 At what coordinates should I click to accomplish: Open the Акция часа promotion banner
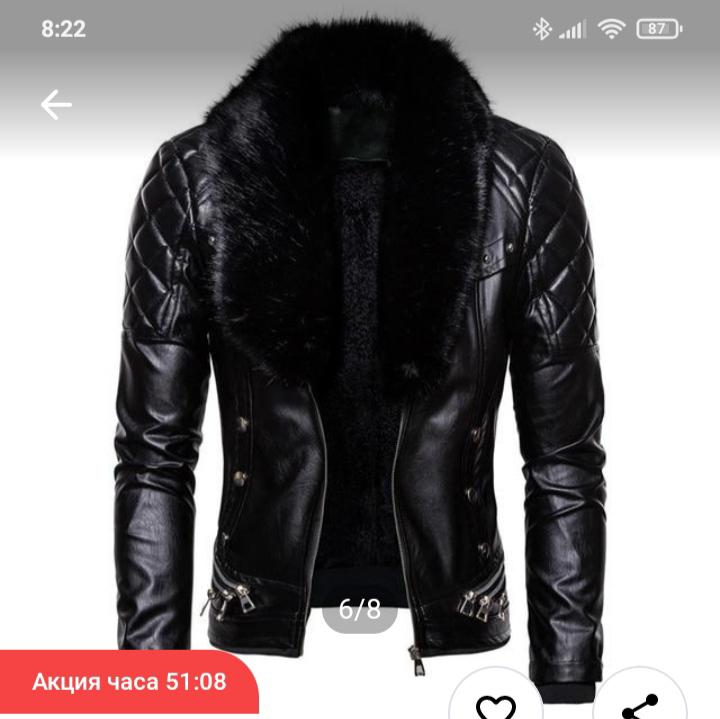click(129, 683)
